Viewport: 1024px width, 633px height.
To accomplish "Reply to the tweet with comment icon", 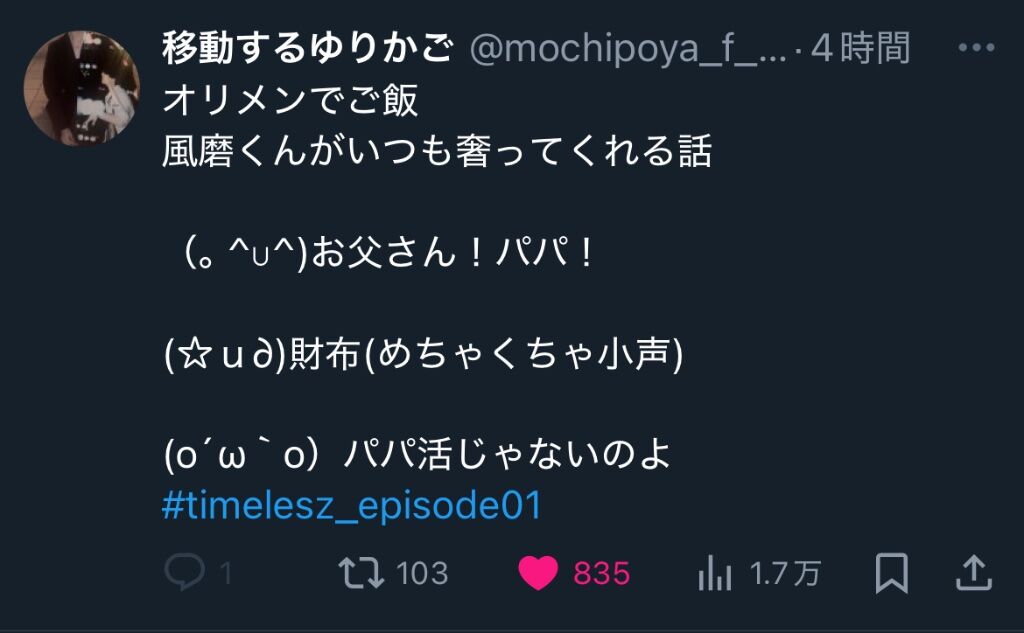I will pyautogui.click(x=185, y=573).
